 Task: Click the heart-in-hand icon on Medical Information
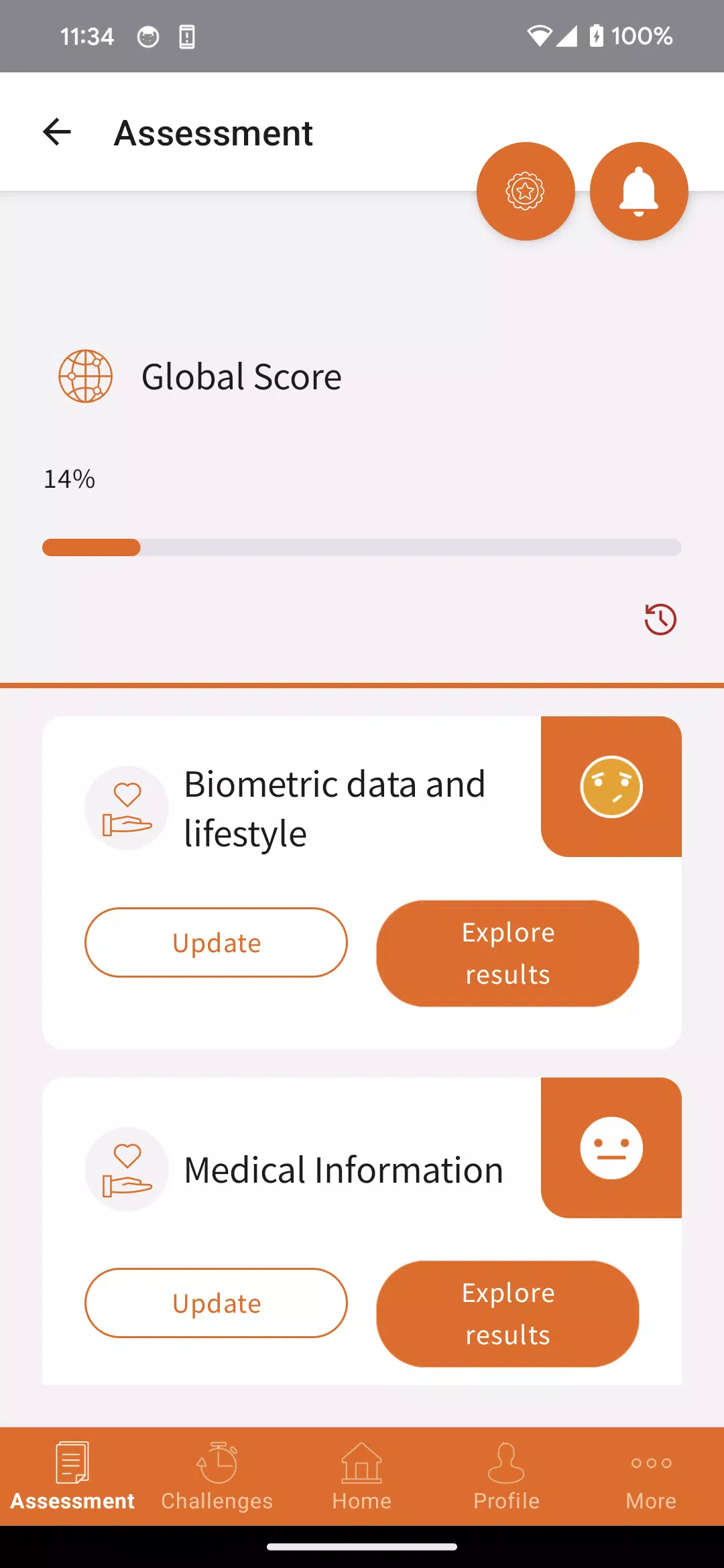(126, 1169)
